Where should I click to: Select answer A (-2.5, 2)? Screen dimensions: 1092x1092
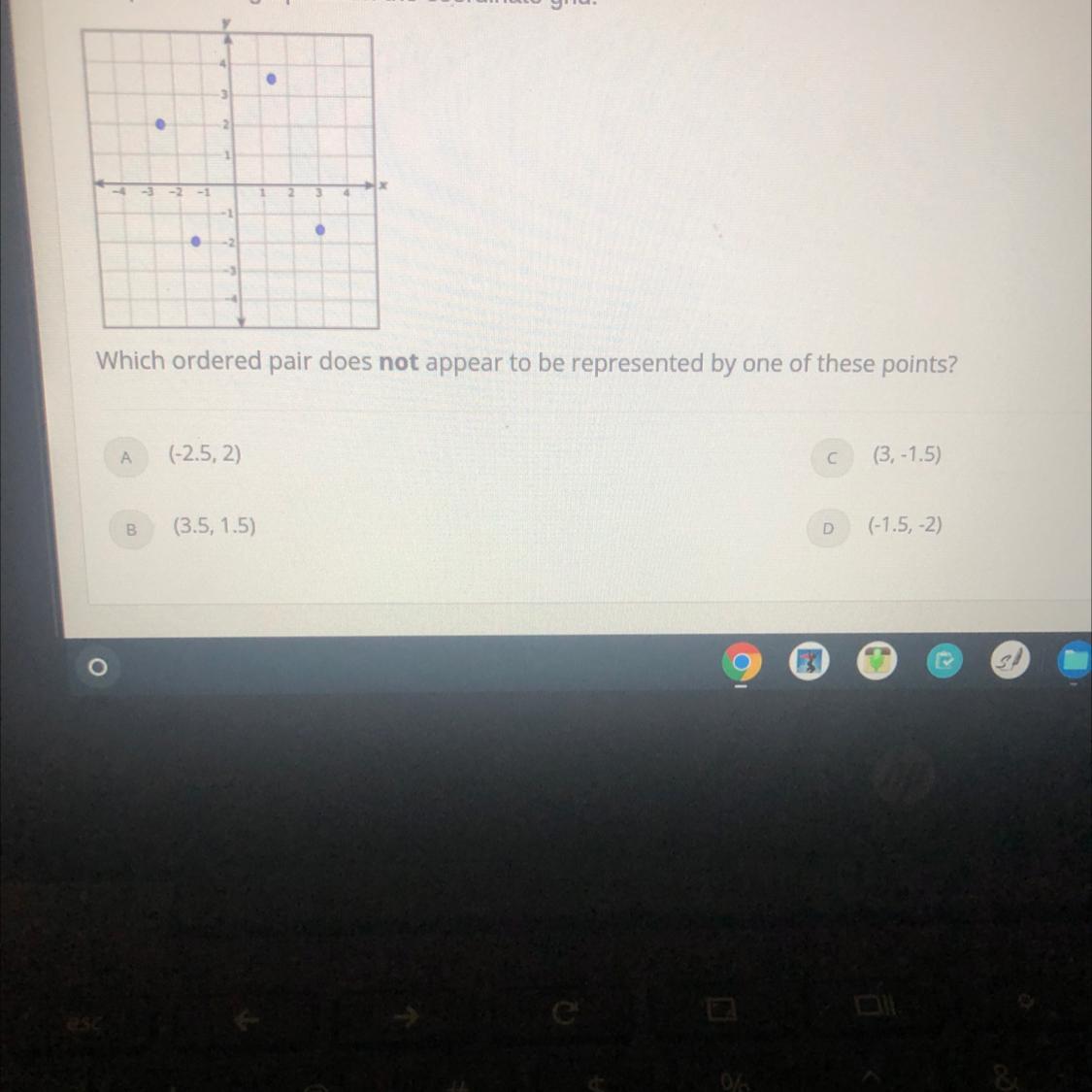tap(126, 456)
